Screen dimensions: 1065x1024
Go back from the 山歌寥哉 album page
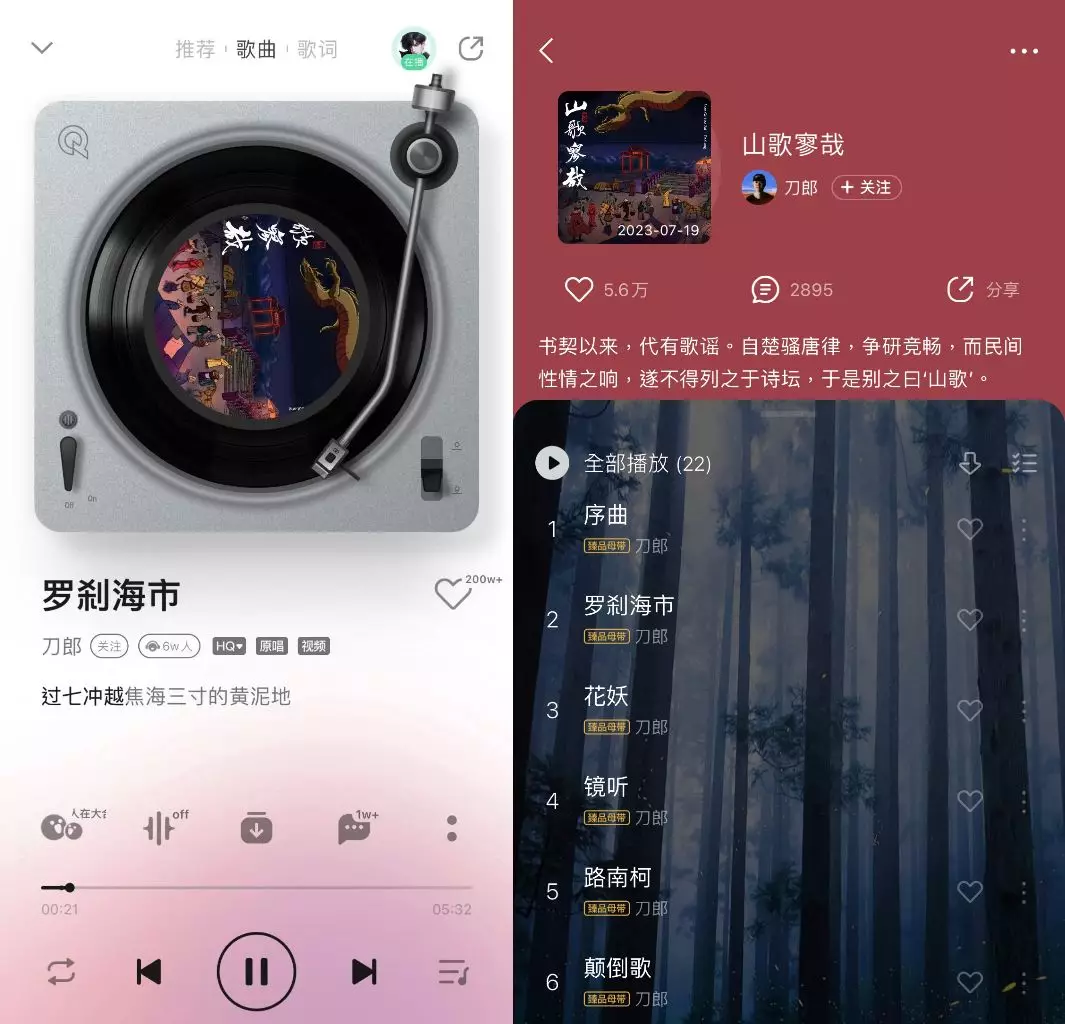(x=546, y=51)
